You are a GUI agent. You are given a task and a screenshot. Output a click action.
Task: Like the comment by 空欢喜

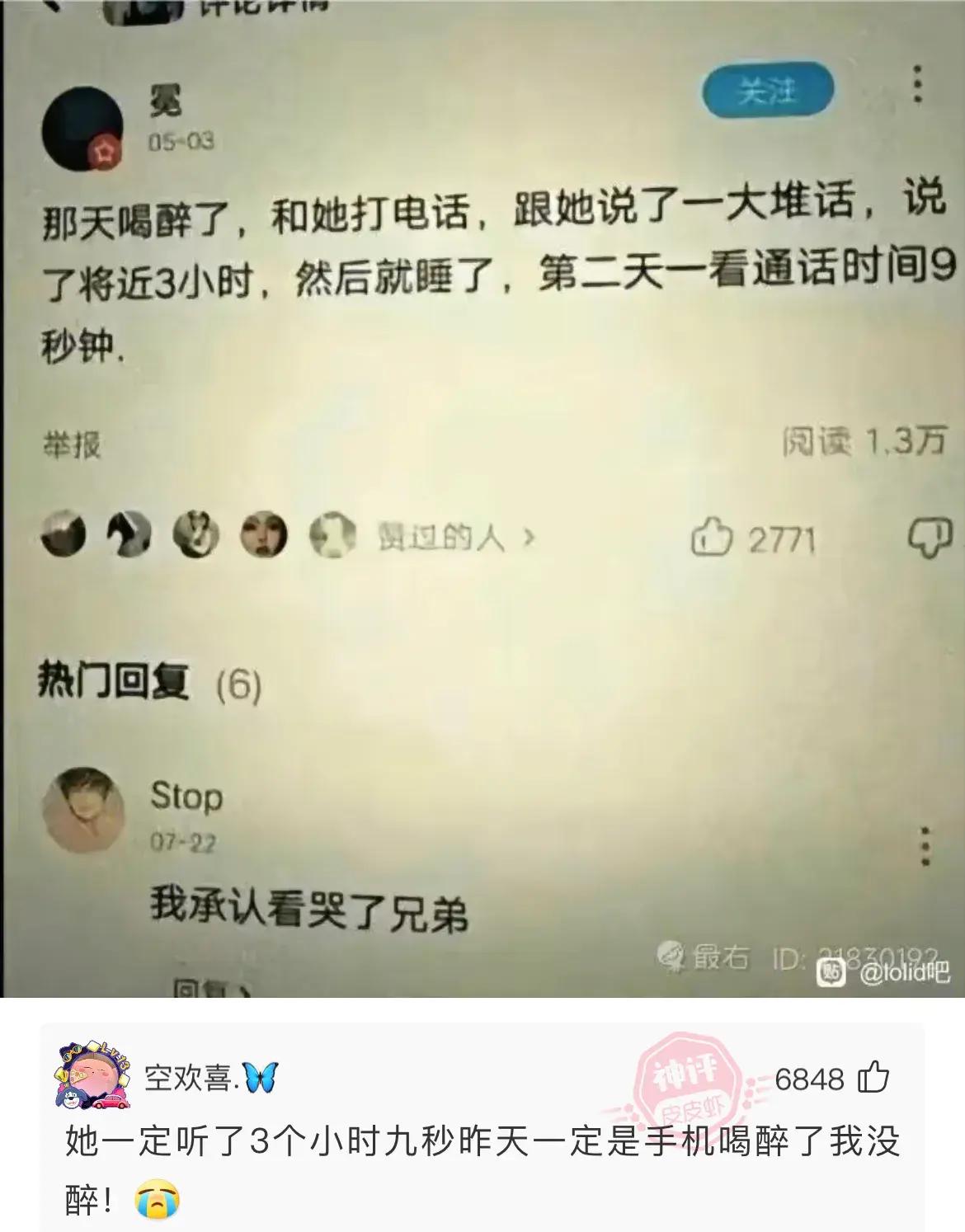(x=873, y=1079)
